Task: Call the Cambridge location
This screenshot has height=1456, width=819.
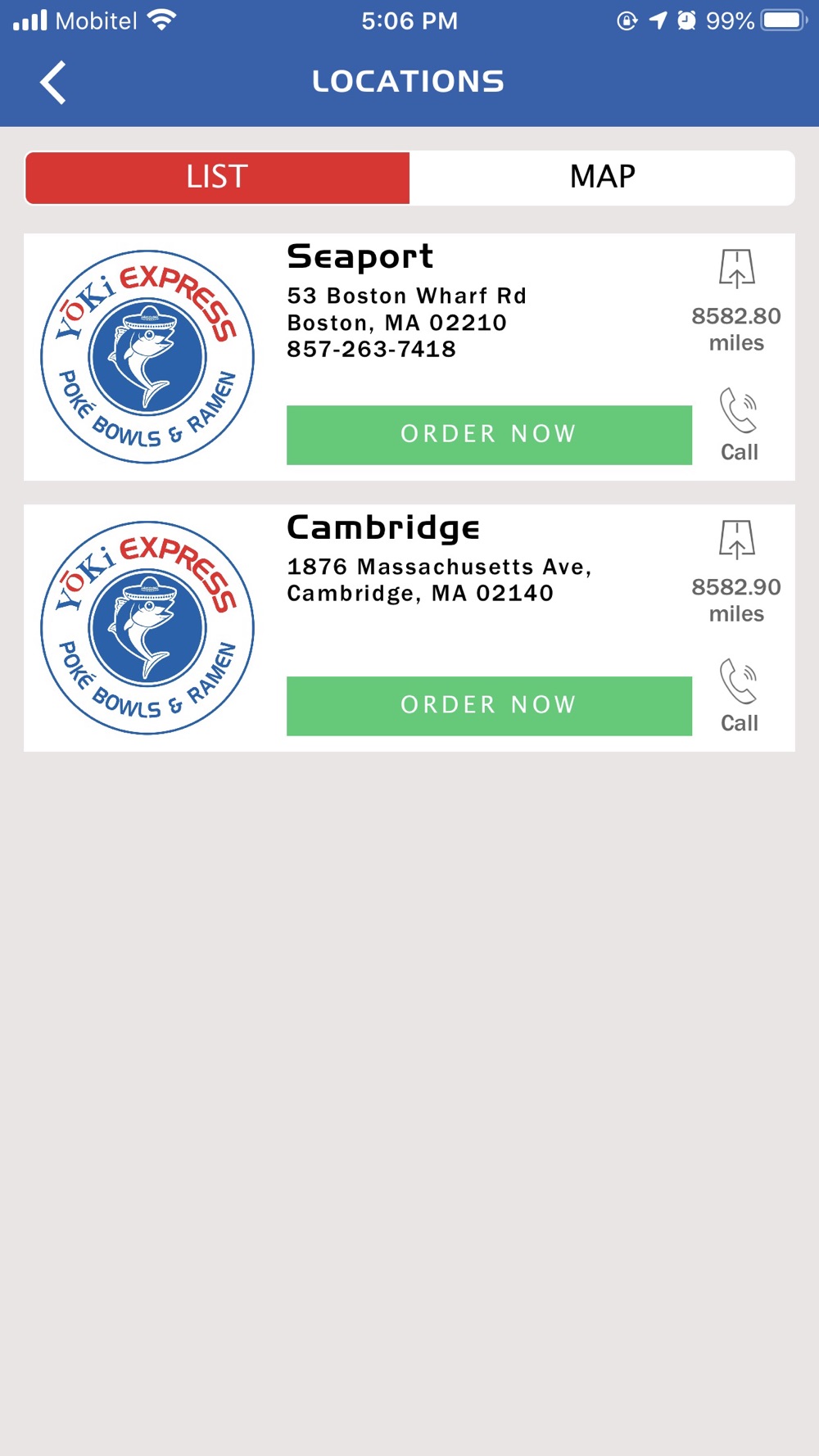Action: tap(738, 696)
